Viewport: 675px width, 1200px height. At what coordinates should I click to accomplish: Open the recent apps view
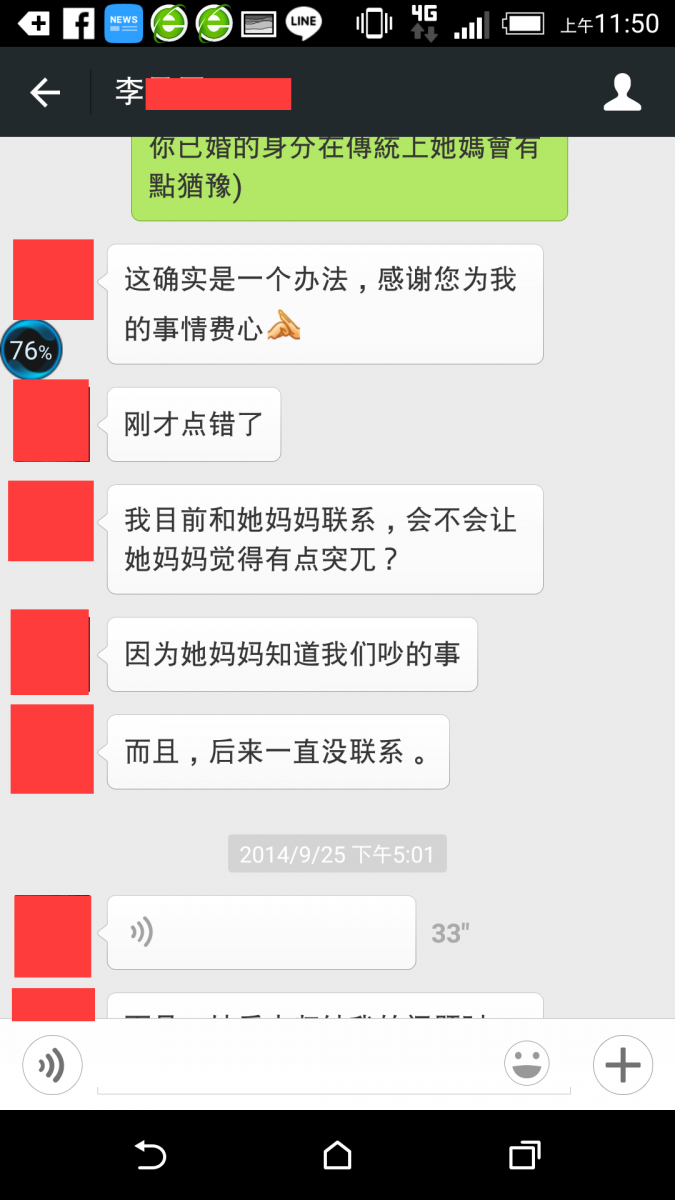[x=524, y=1156]
